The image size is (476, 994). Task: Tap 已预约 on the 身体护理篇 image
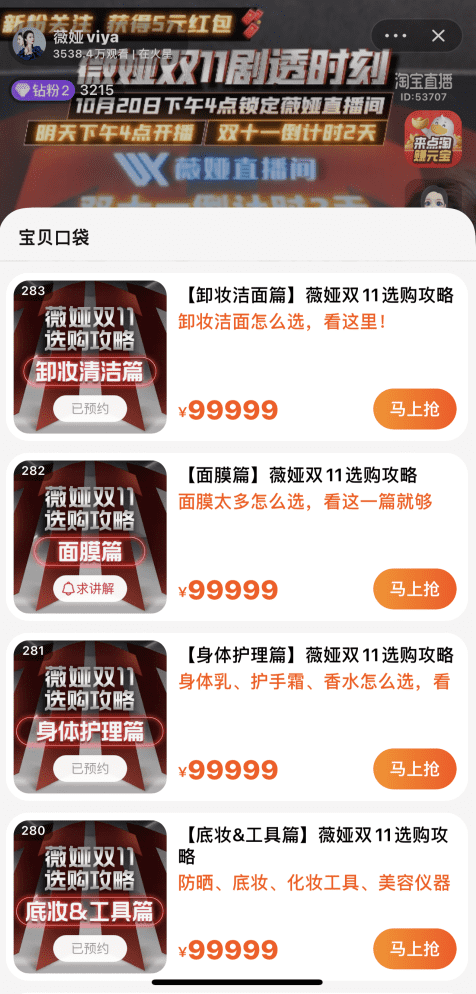[x=90, y=769]
